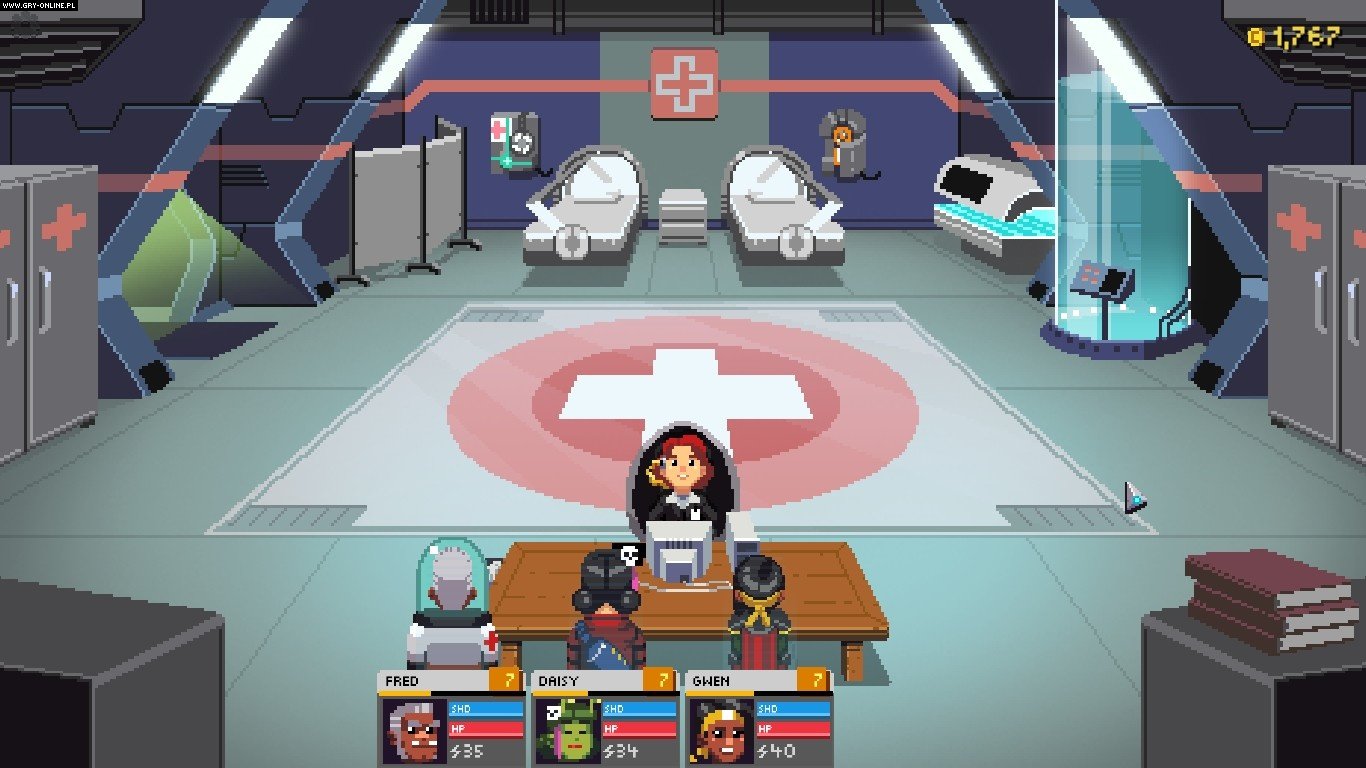Image resolution: width=1366 pixels, height=768 pixels.
Task: Open Daisy's question mark info button
Action: 661,681
